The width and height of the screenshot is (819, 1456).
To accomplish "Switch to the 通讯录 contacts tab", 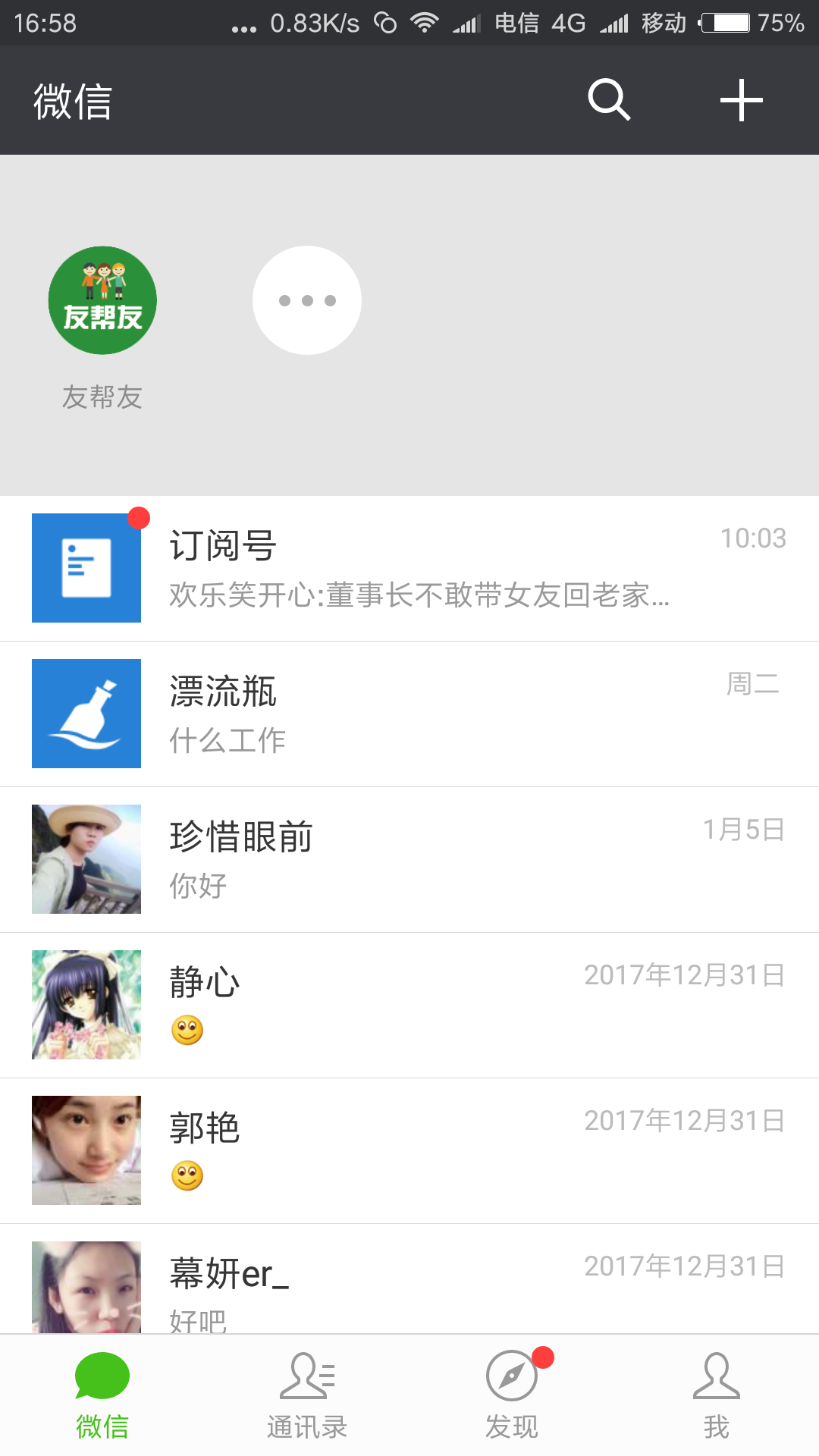I will tap(307, 1395).
